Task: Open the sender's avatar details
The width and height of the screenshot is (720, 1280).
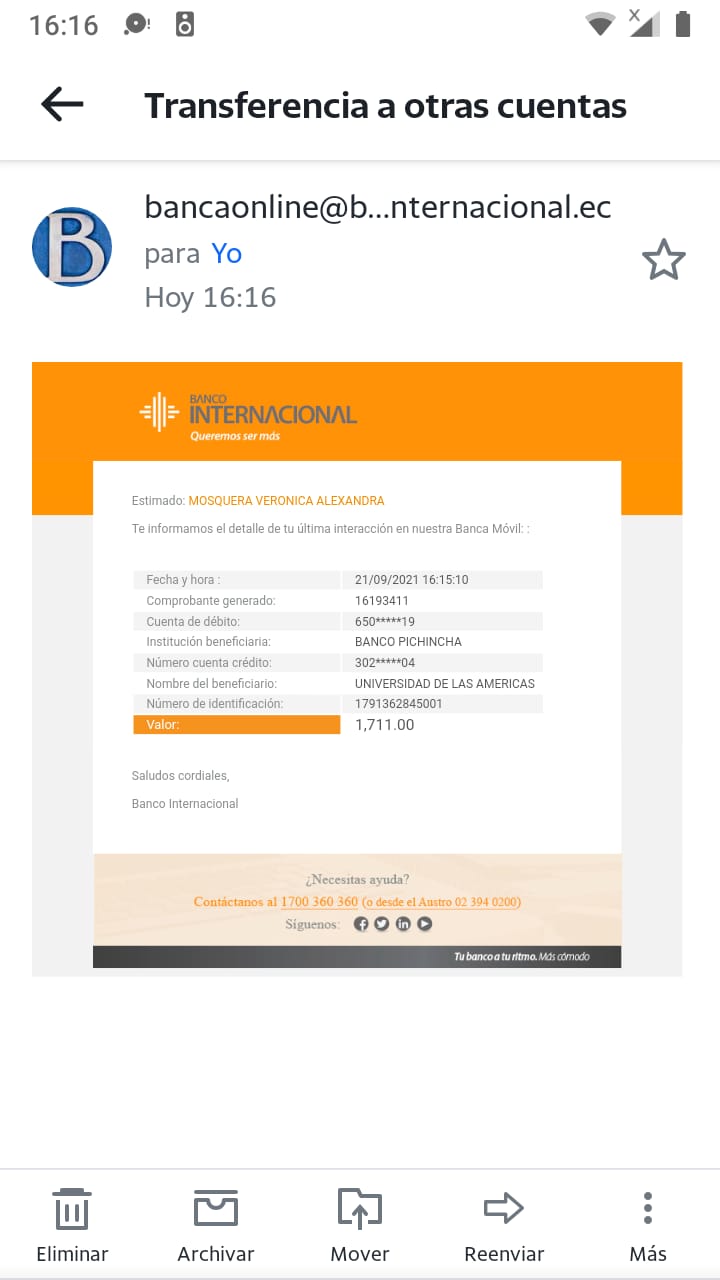Action: [x=72, y=247]
